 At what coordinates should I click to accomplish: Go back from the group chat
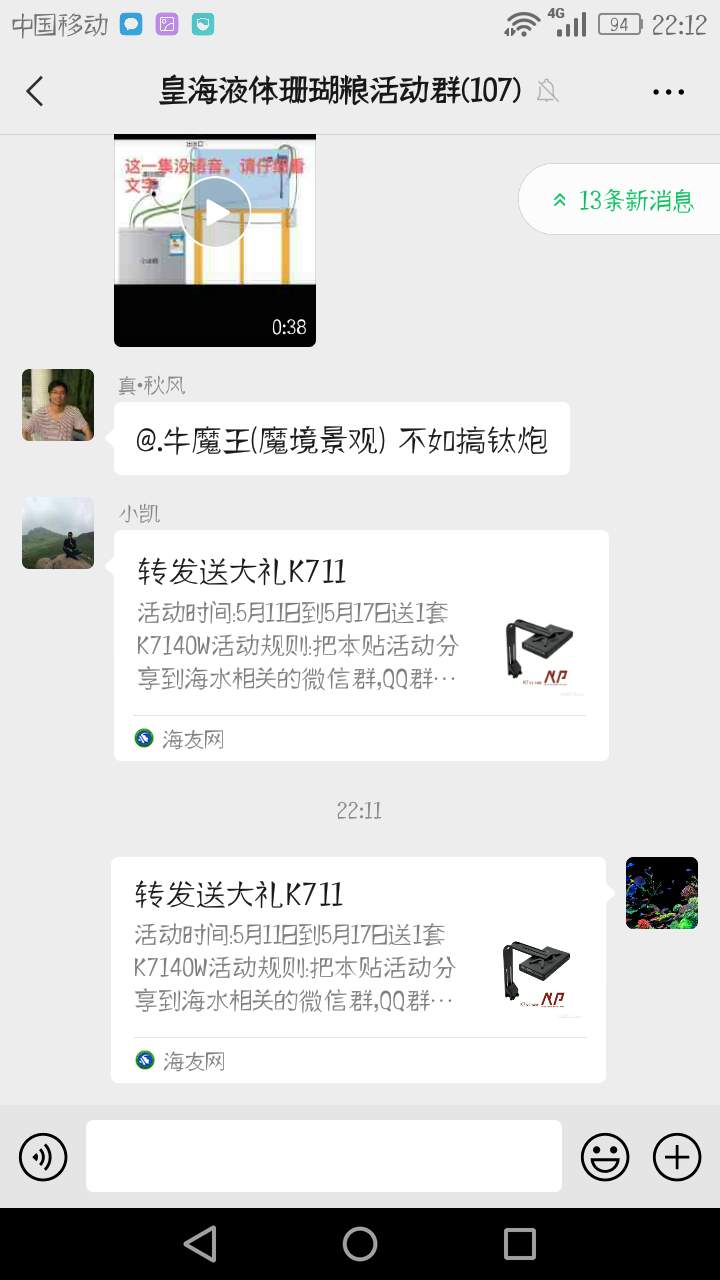(35, 91)
